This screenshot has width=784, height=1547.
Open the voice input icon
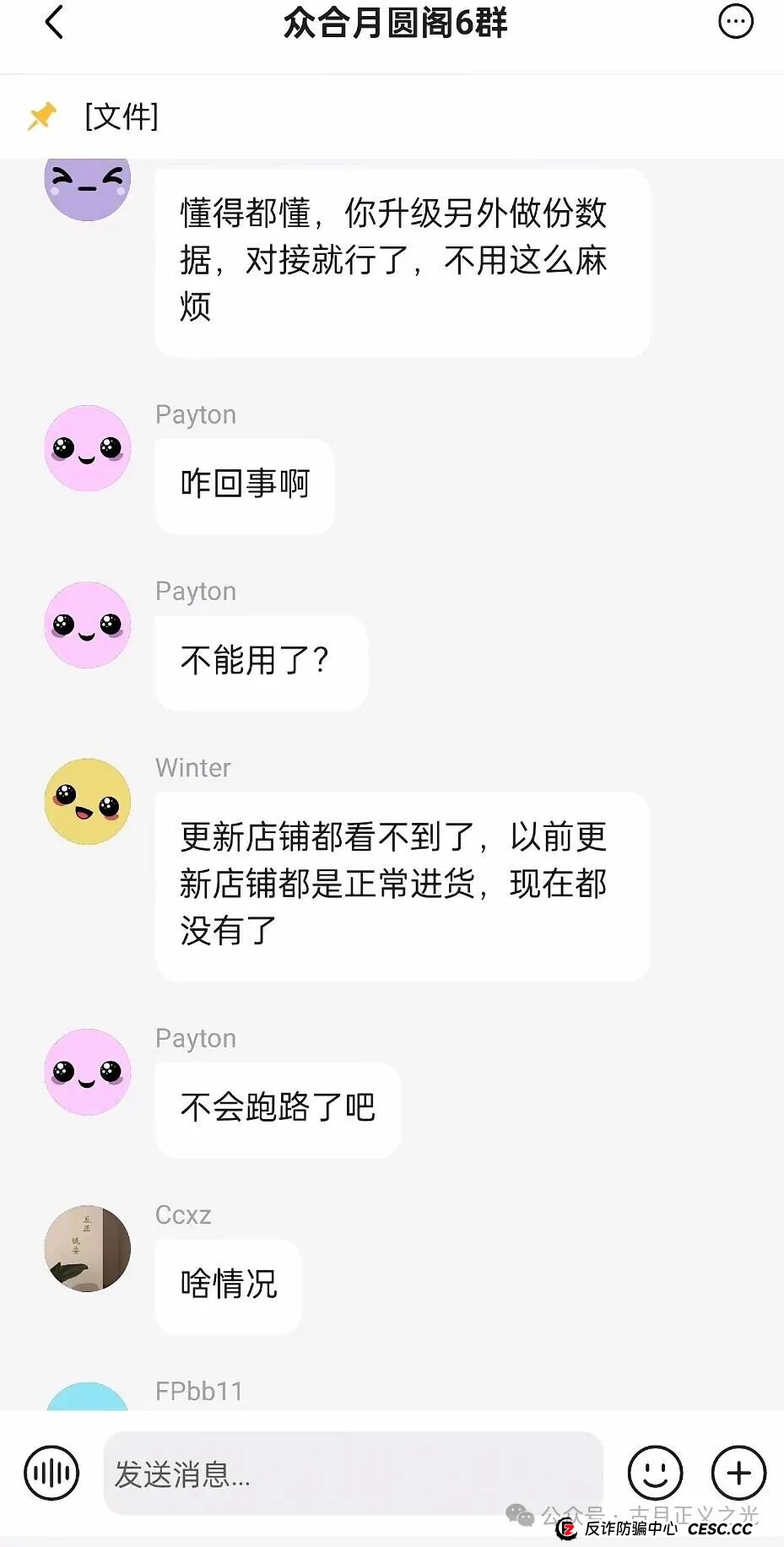(x=51, y=1473)
